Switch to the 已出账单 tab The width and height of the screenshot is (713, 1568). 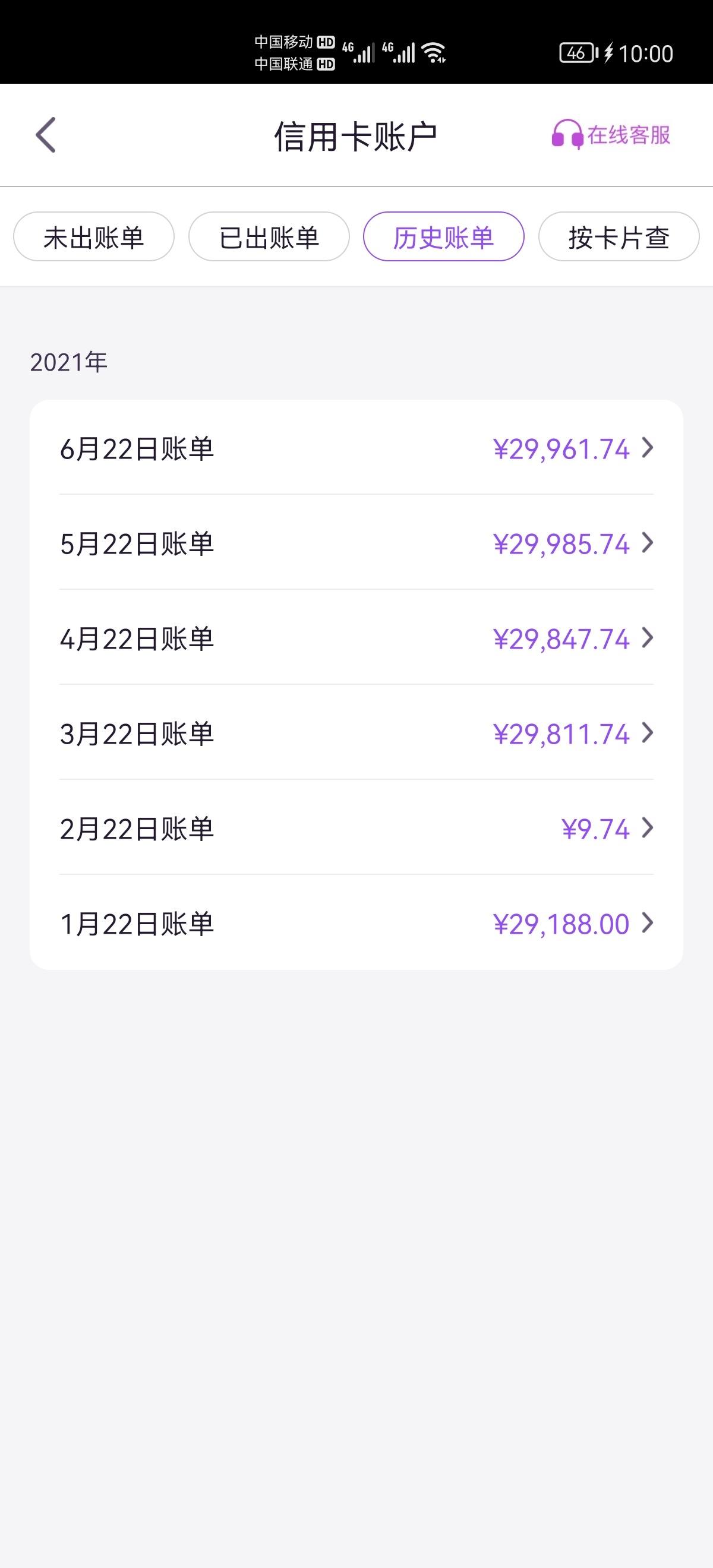(269, 237)
